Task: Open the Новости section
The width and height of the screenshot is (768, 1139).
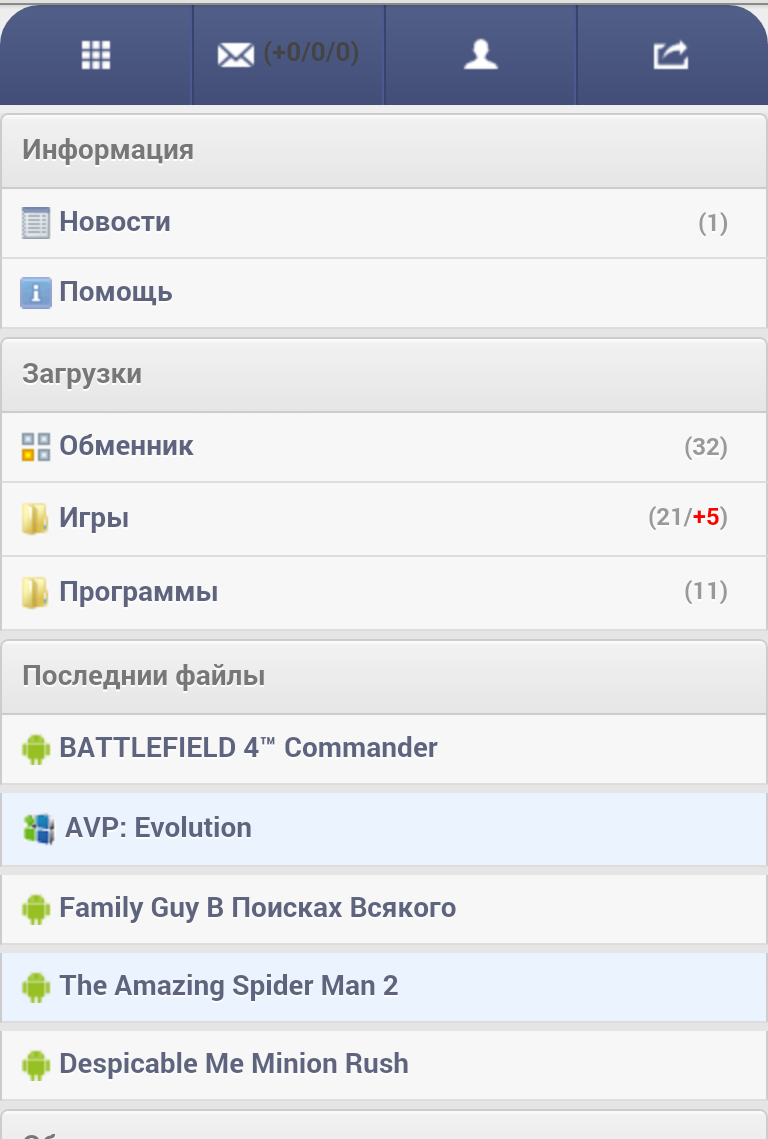Action: pos(115,222)
